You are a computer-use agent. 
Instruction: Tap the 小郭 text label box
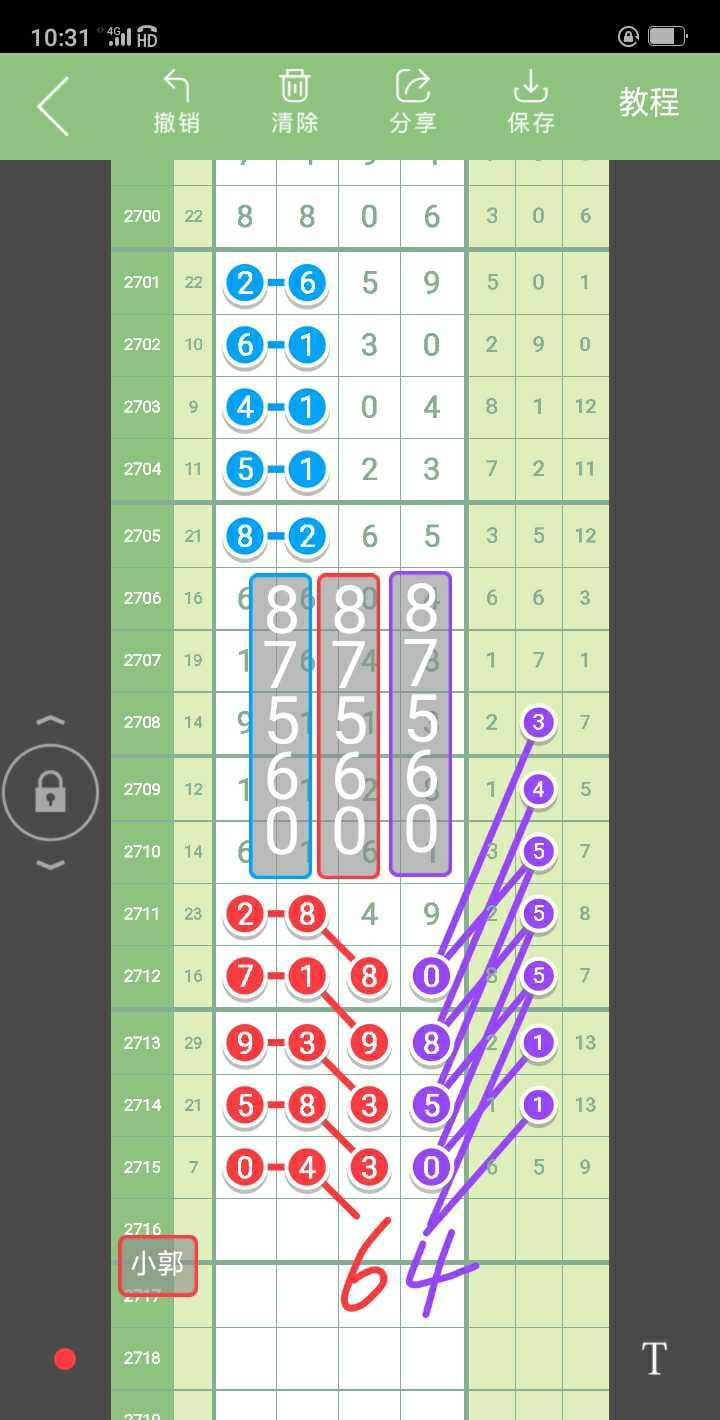pyautogui.click(x=158, y=1265)
